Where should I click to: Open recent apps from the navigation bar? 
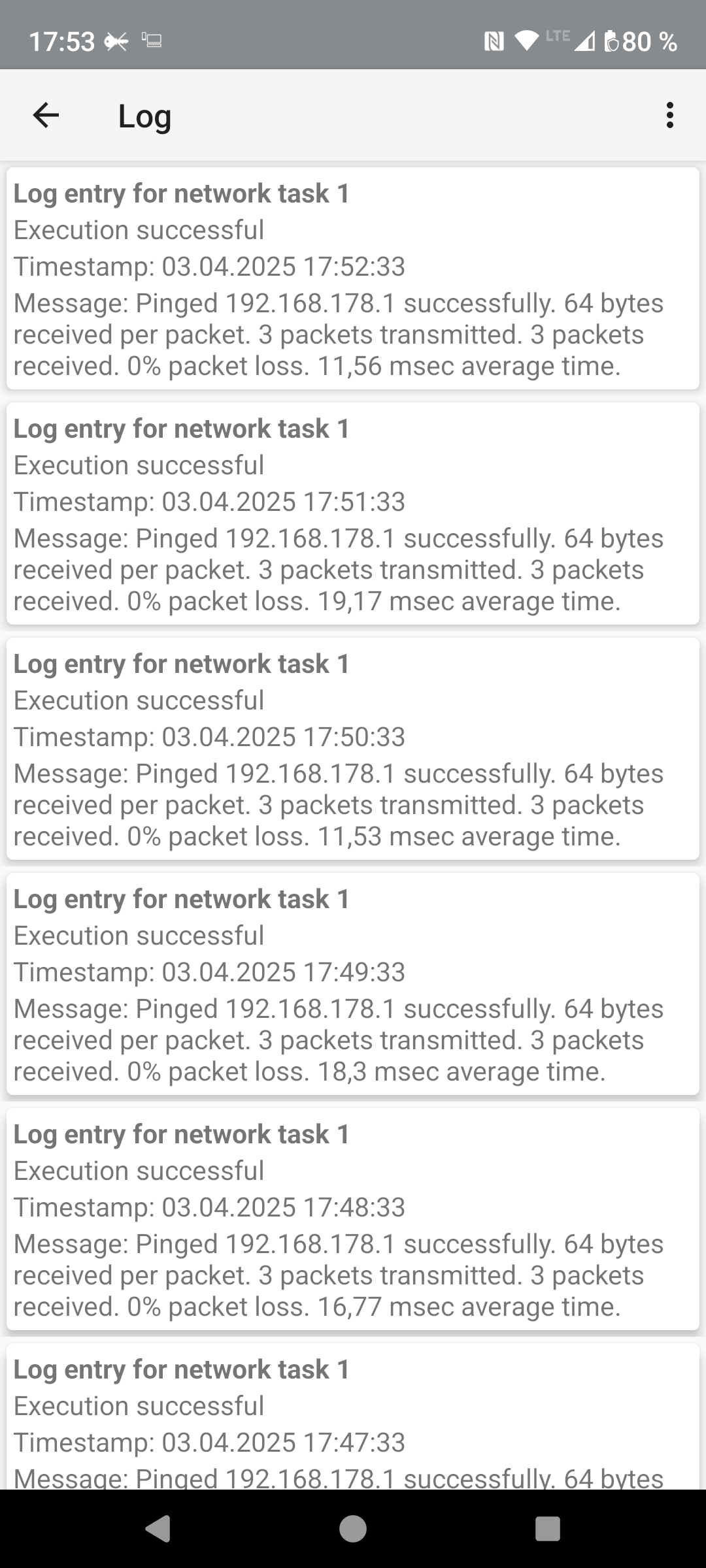[547, 1529]
